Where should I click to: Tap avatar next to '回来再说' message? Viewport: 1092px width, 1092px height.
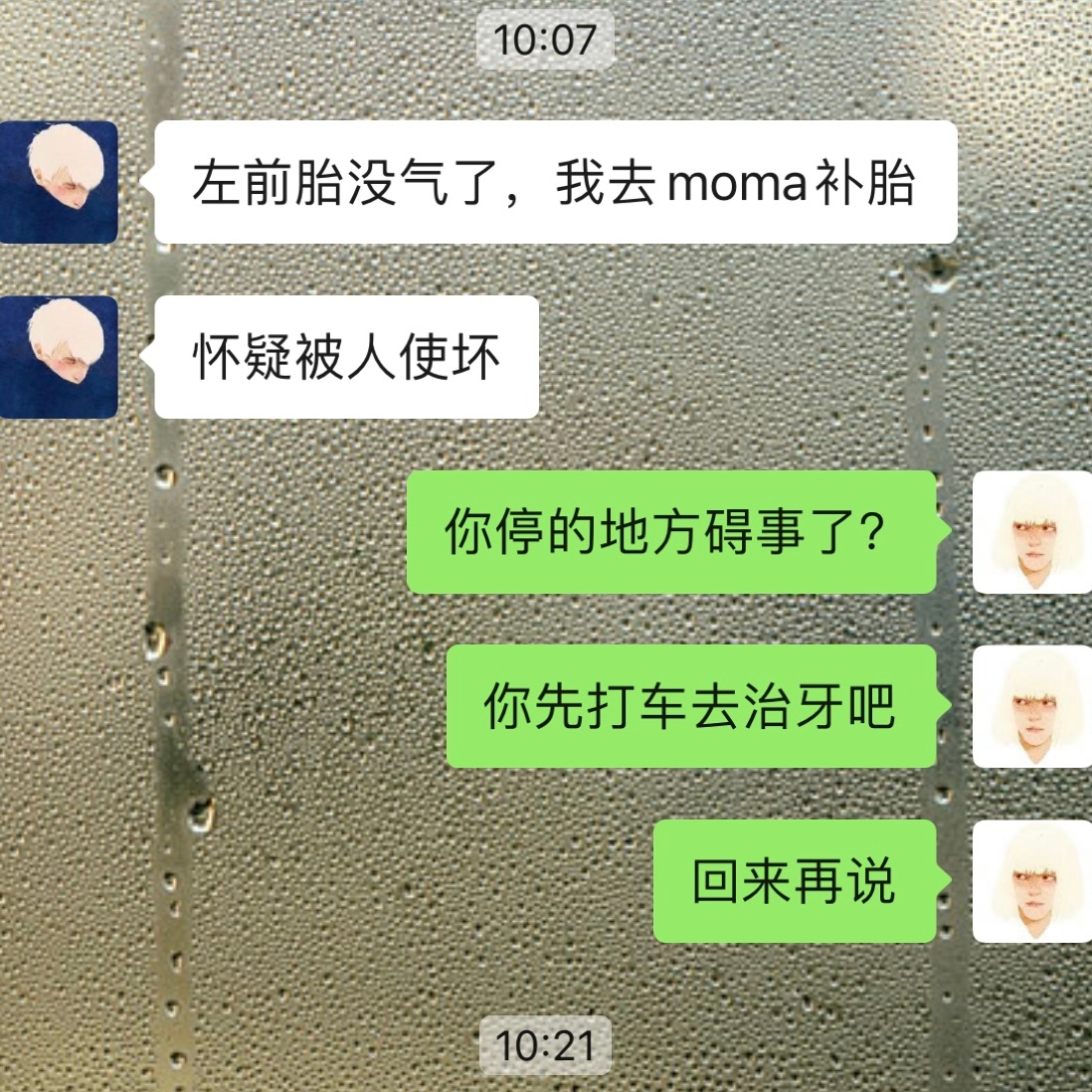[x=1031, y=882]
